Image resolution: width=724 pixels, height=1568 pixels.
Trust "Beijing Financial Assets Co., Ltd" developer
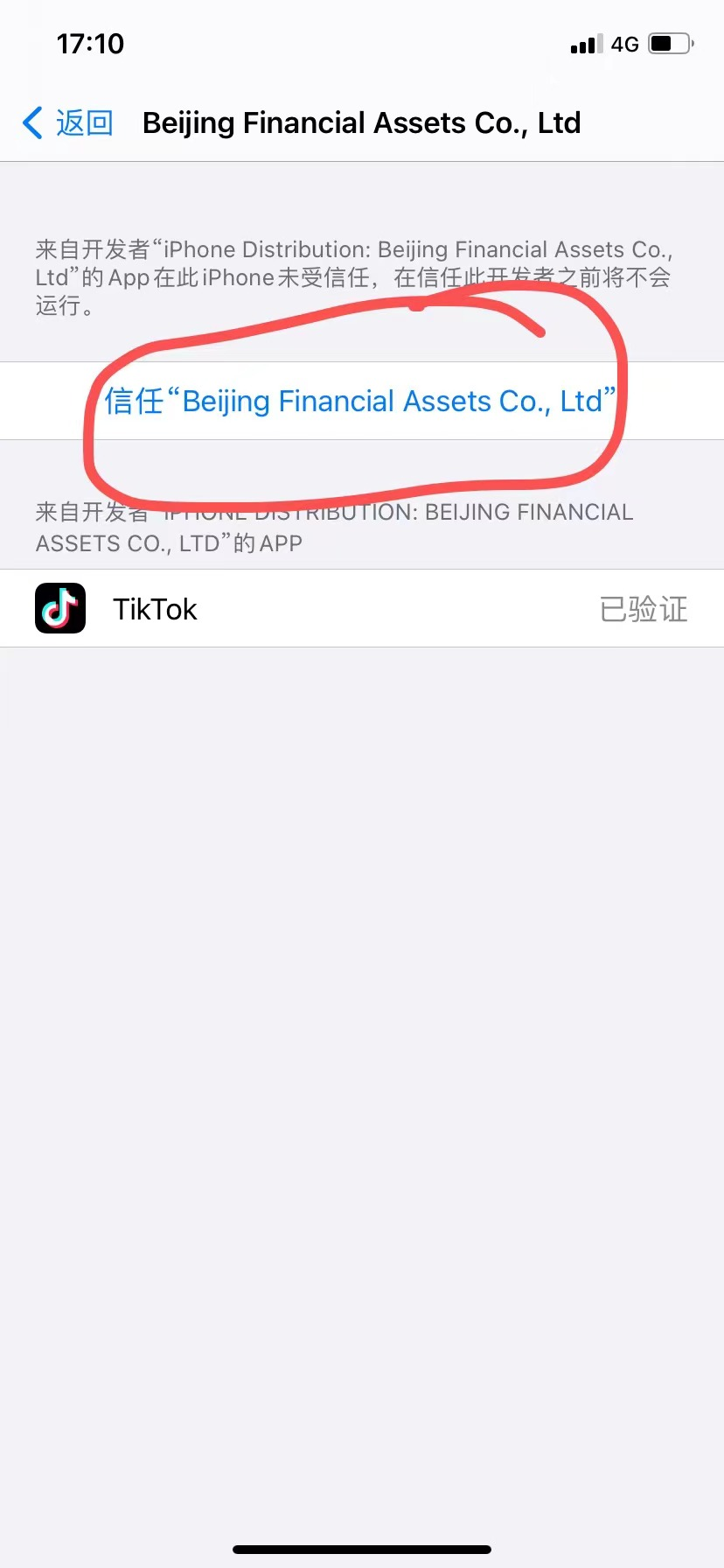point(360,401)
